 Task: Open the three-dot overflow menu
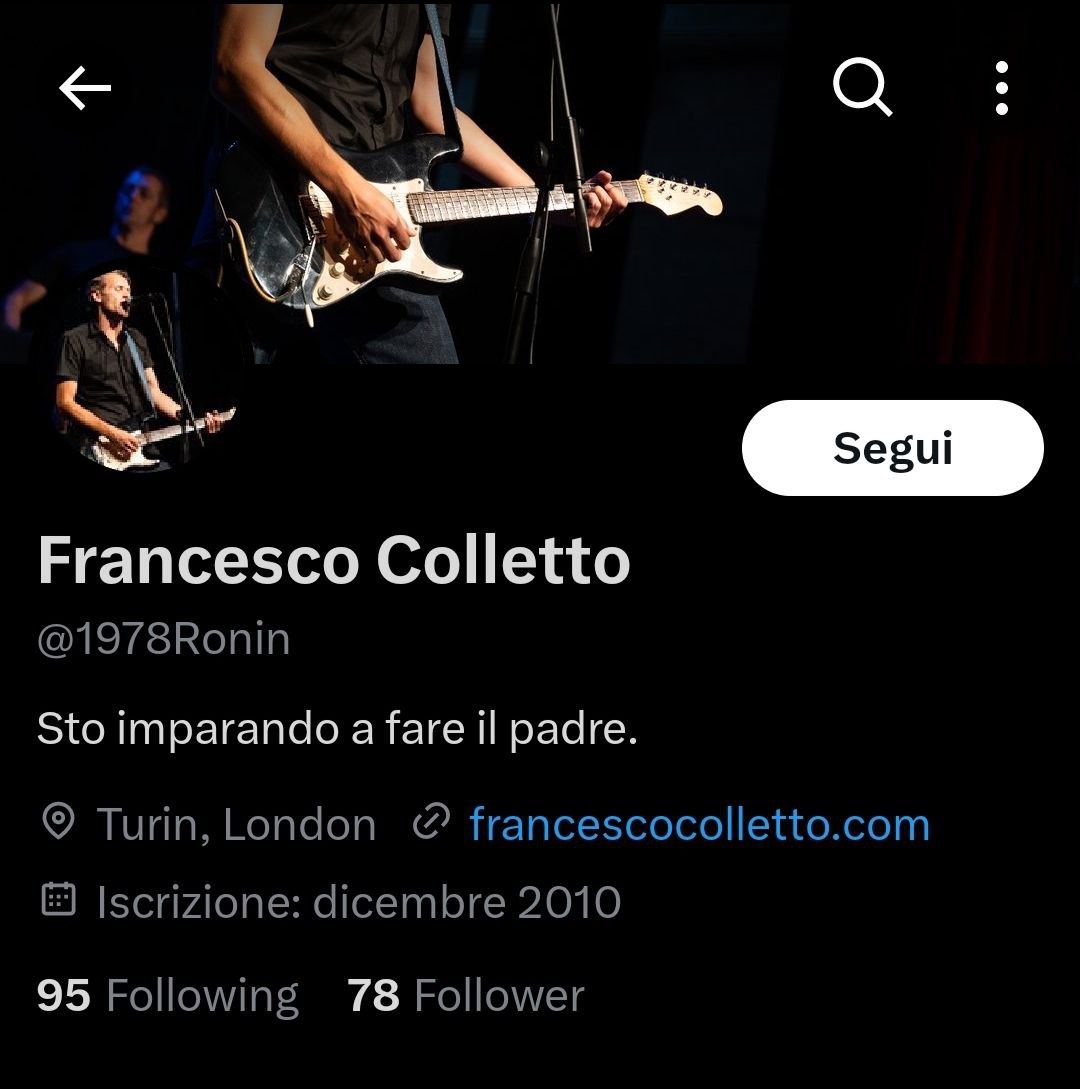(x=1001, y=89)
